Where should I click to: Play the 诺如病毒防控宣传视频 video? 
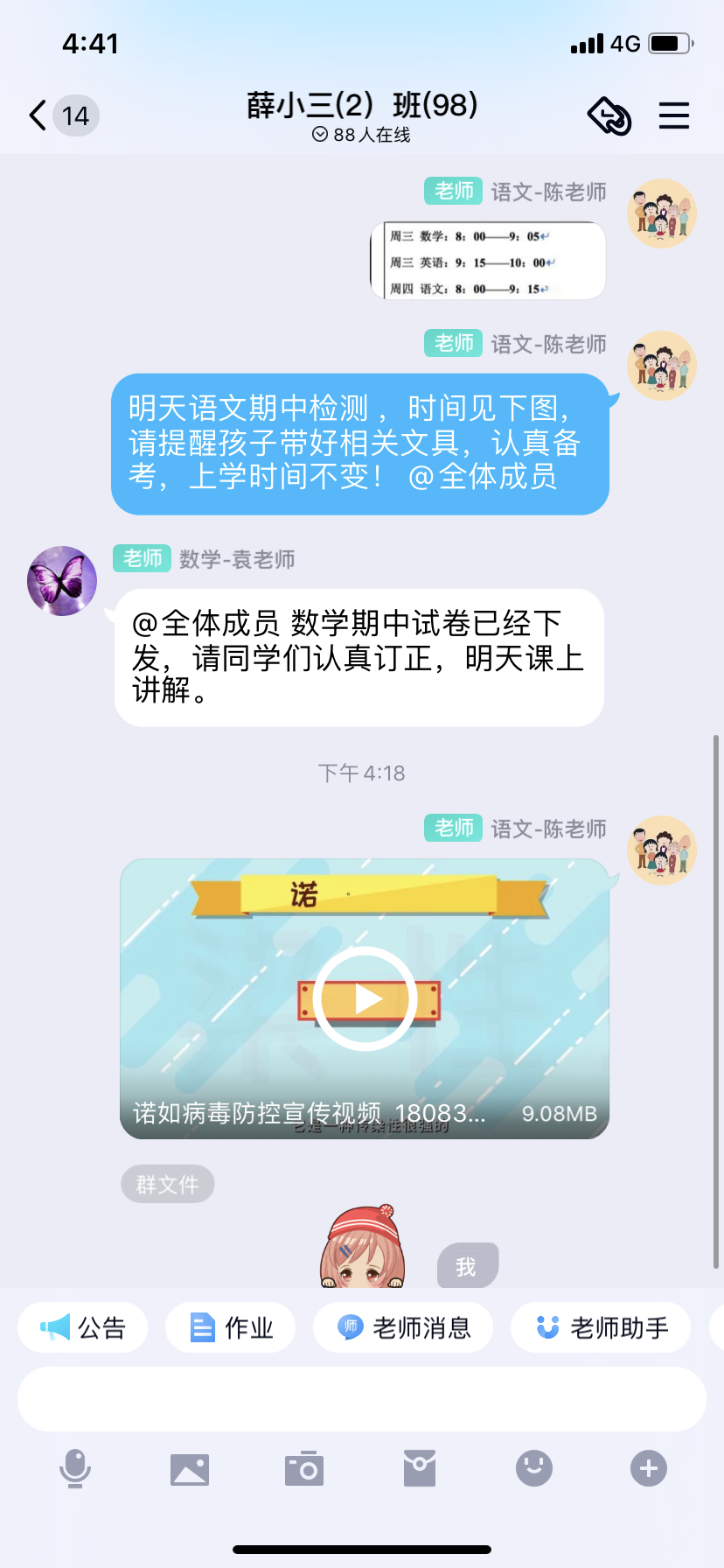(x=365, y=998)
